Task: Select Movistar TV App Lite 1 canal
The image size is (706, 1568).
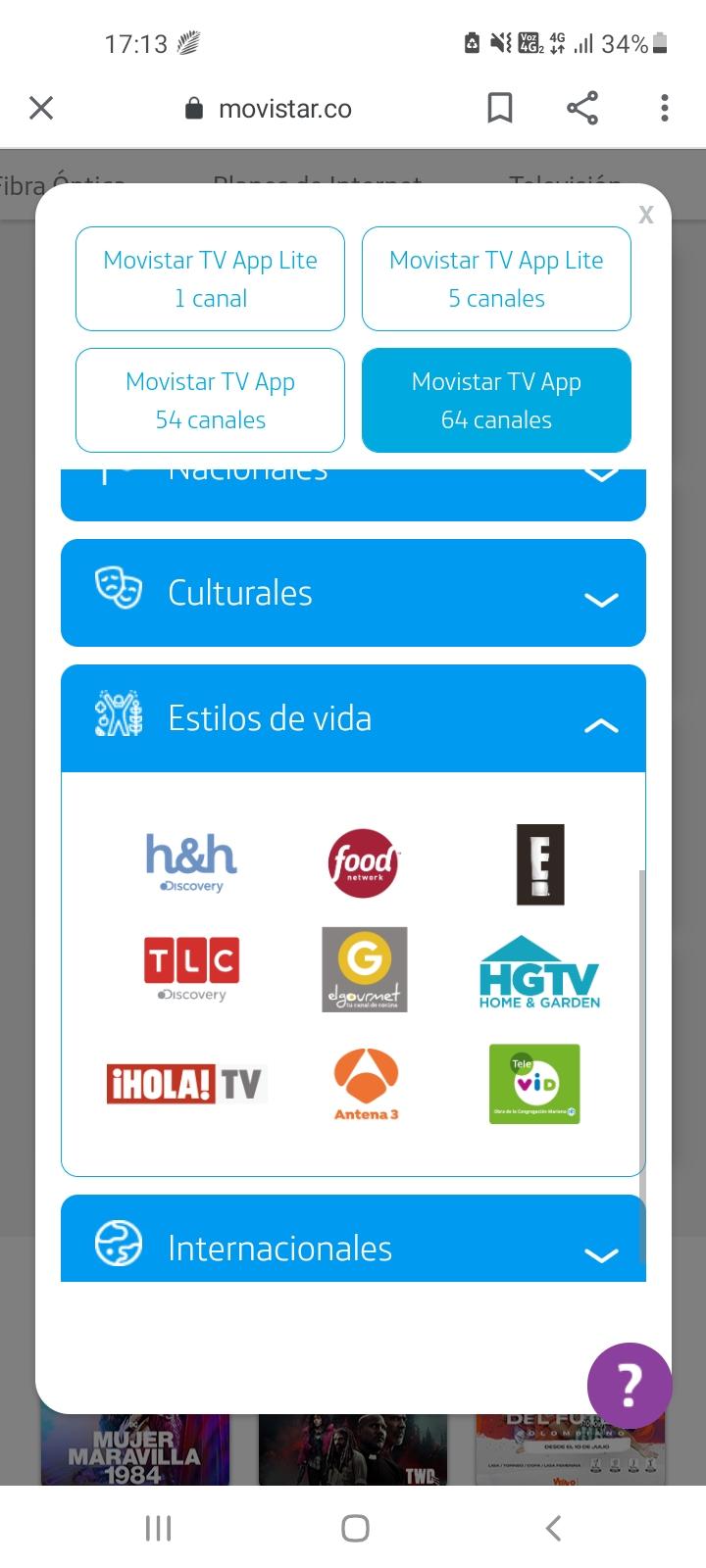Action: (210, 278)
